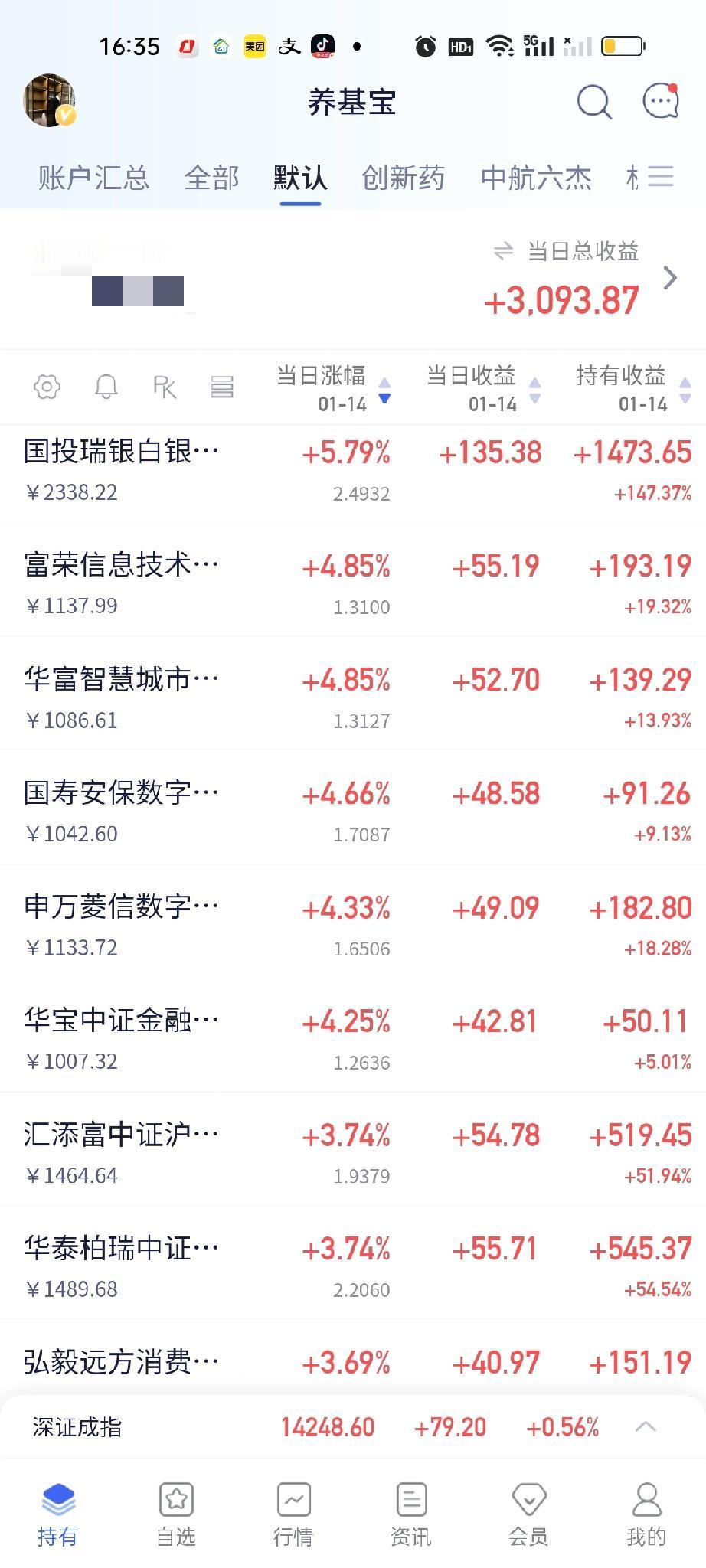The image size is (706, 1568).
Task: Switch to 全部 tab
Action: tap(211, 178)
